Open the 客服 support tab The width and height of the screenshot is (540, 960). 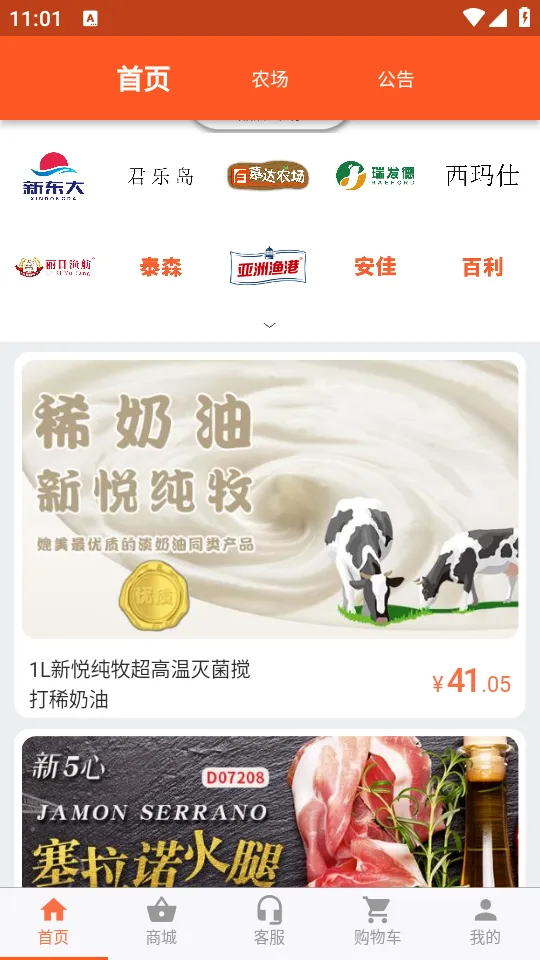pyautogui.click(x=269, y=921)
